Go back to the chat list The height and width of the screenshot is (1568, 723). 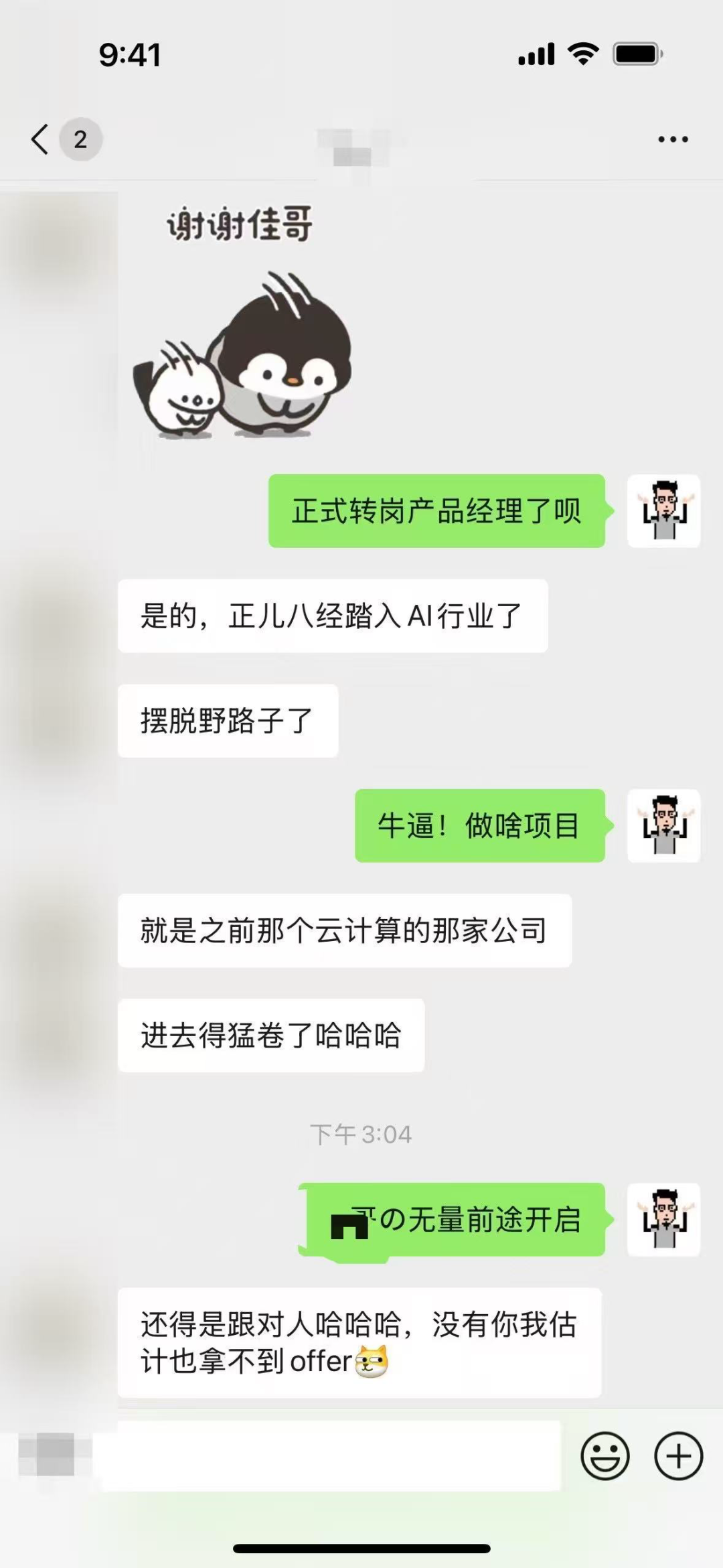tap(40, 139)
